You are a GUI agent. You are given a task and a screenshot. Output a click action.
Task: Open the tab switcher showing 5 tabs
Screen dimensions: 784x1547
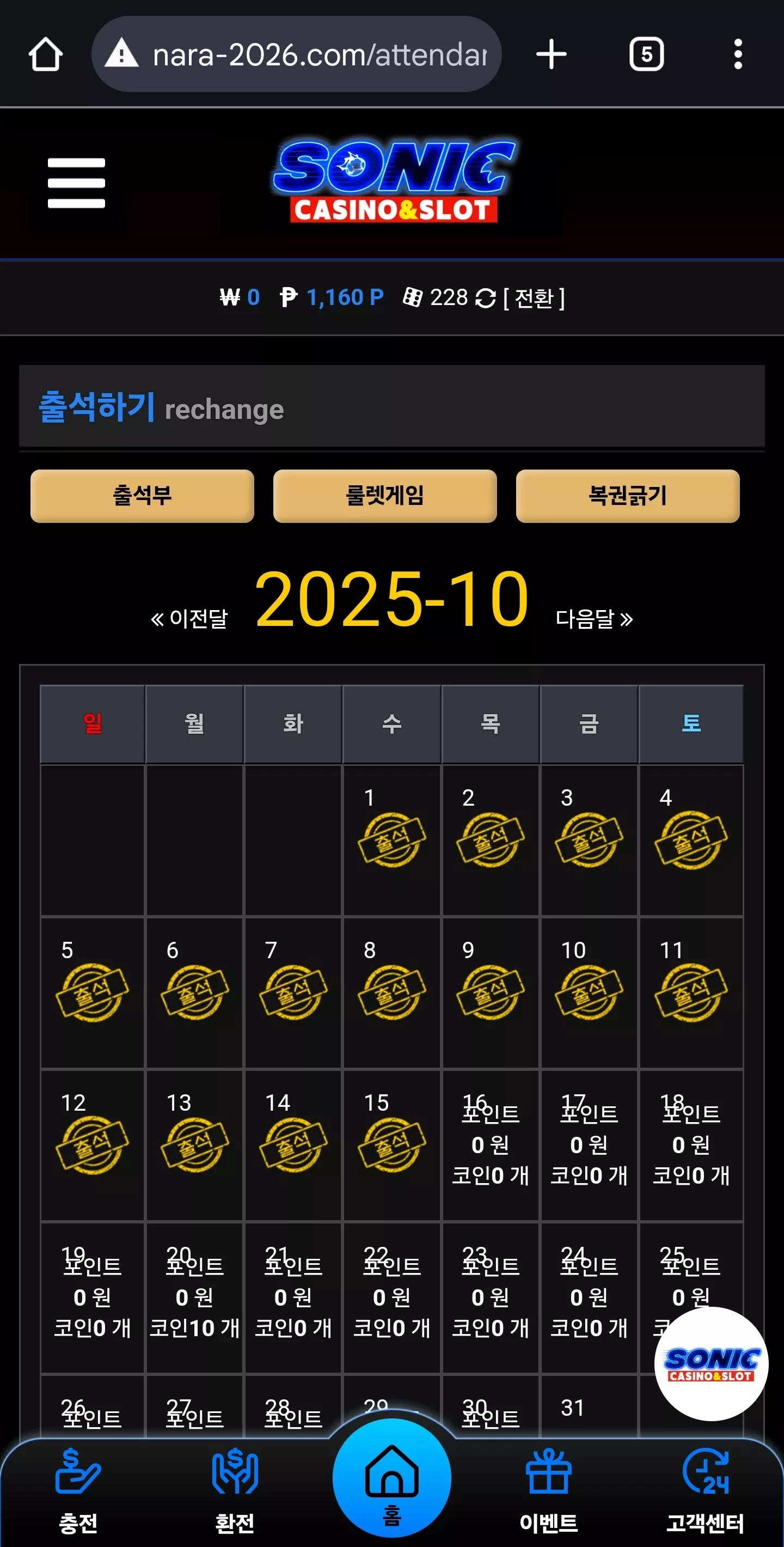pyautogui.click(x=647, y=54)
